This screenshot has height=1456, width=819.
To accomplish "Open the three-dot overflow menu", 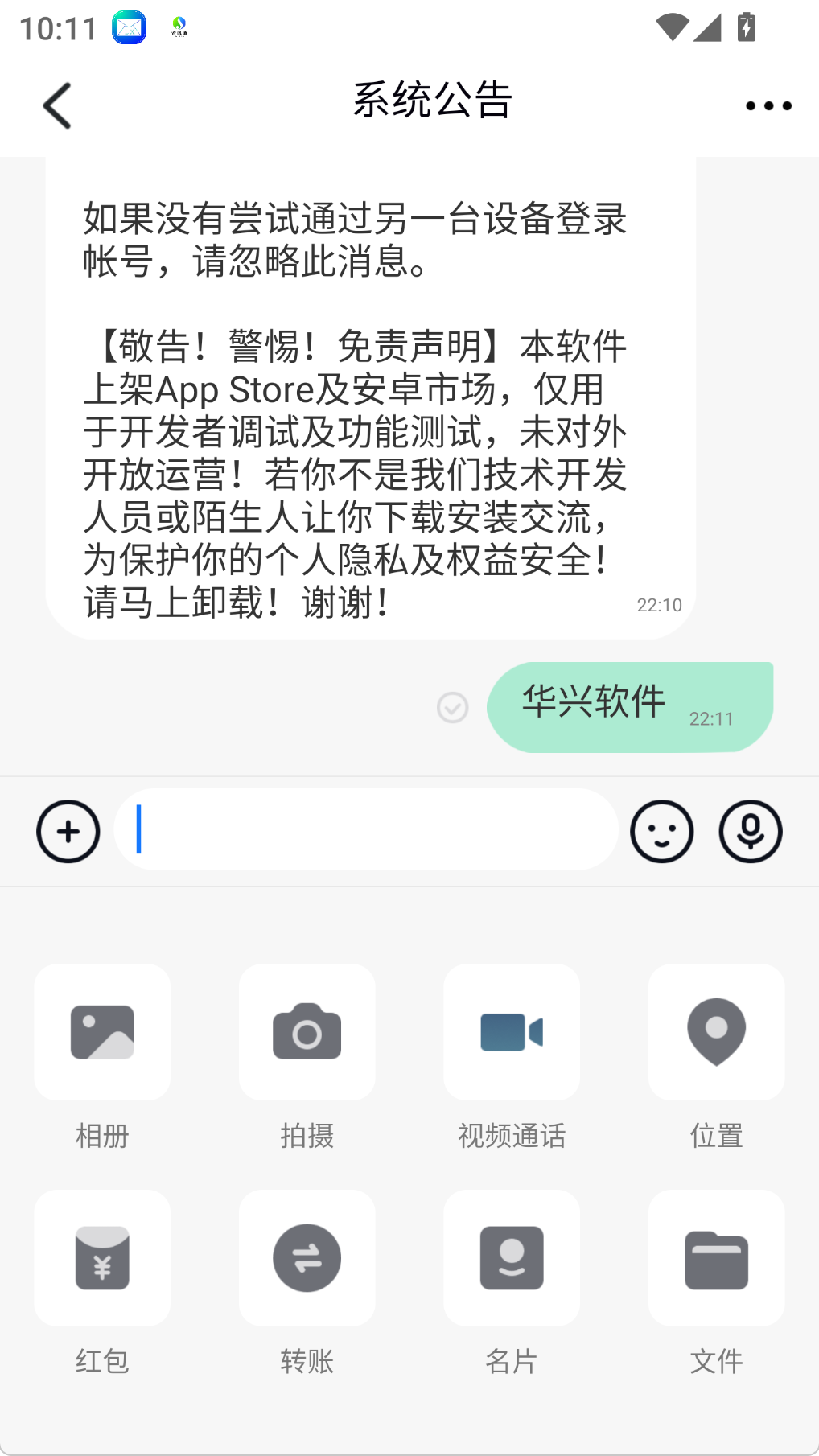I will pyautogui.click(x=768, y=105).
